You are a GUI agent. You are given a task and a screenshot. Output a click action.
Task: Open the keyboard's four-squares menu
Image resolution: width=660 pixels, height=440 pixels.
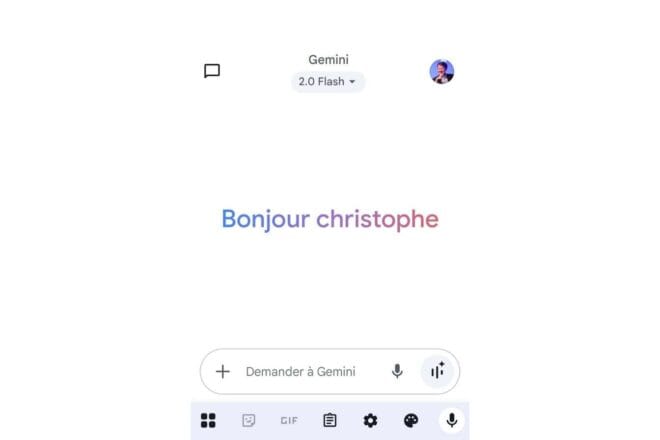tap(208, 420)
